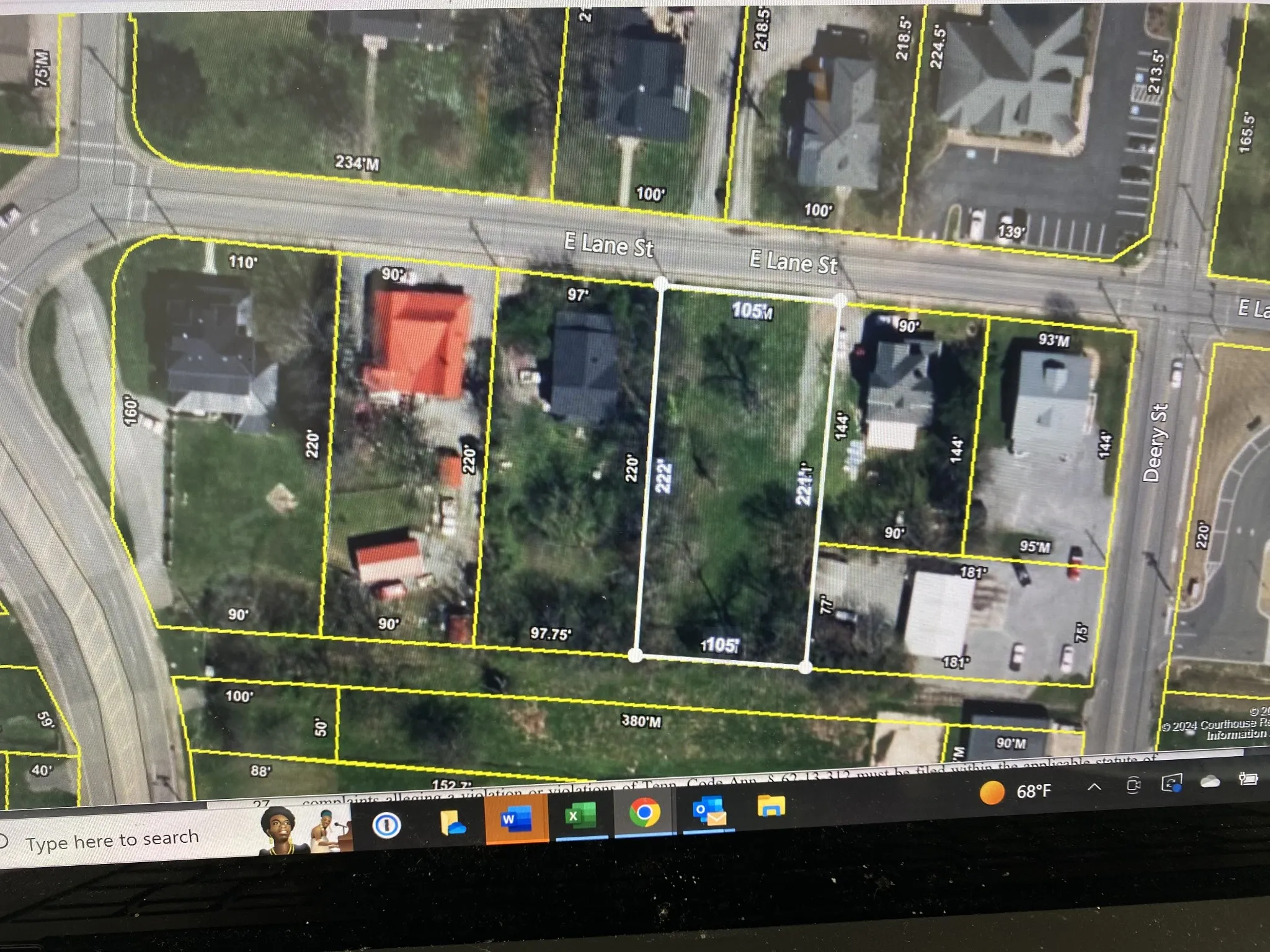Switch to the Google Chrome window
Viewport: 1270px width, 952px height.
click(644, 813)
